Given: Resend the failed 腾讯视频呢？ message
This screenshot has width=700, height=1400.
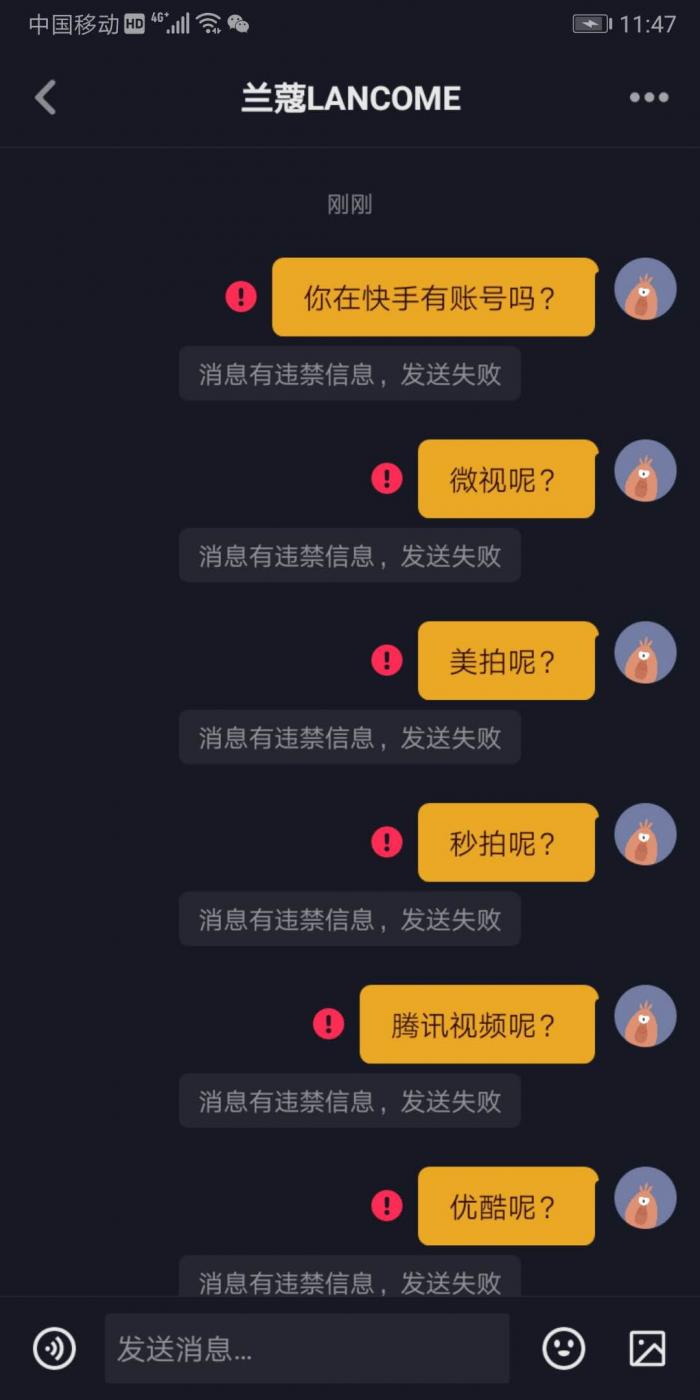Looking at the screenshot, I should click(x=328, y=1024).
